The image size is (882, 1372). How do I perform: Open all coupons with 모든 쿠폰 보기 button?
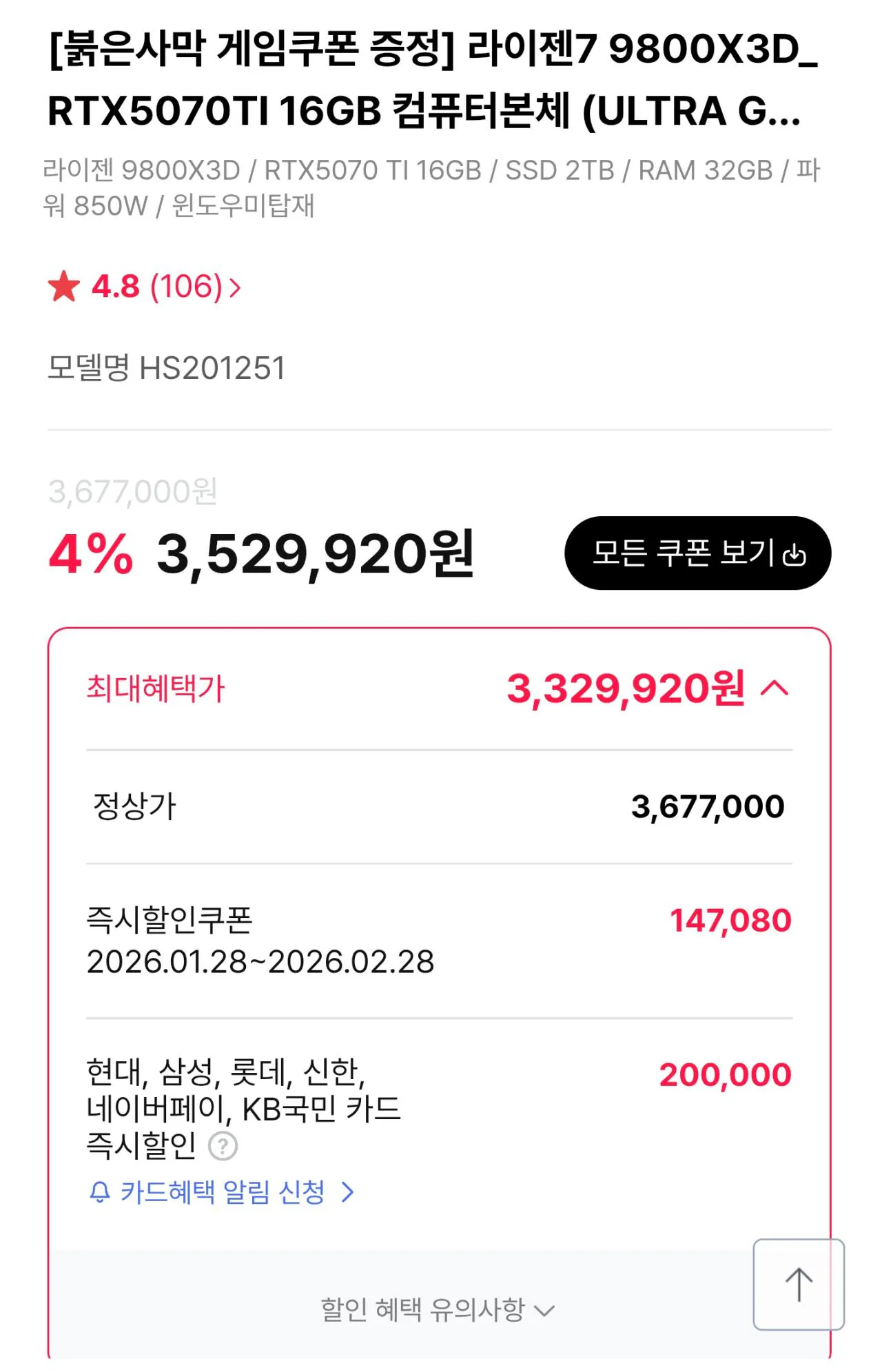pos(696,553)
